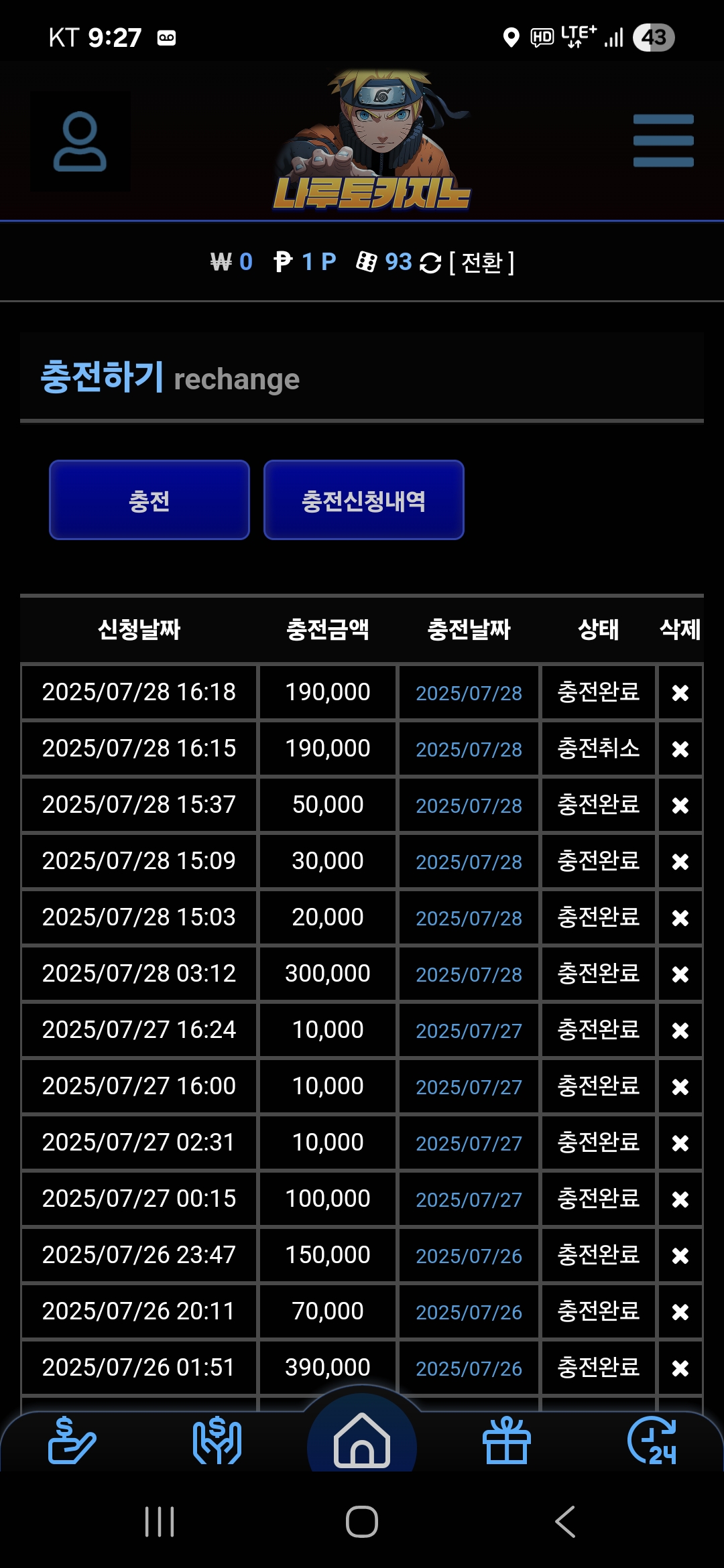Viewport: 724px width, 1568px height.
Task: Open the recent apps button
Action: pos(160,1521)
